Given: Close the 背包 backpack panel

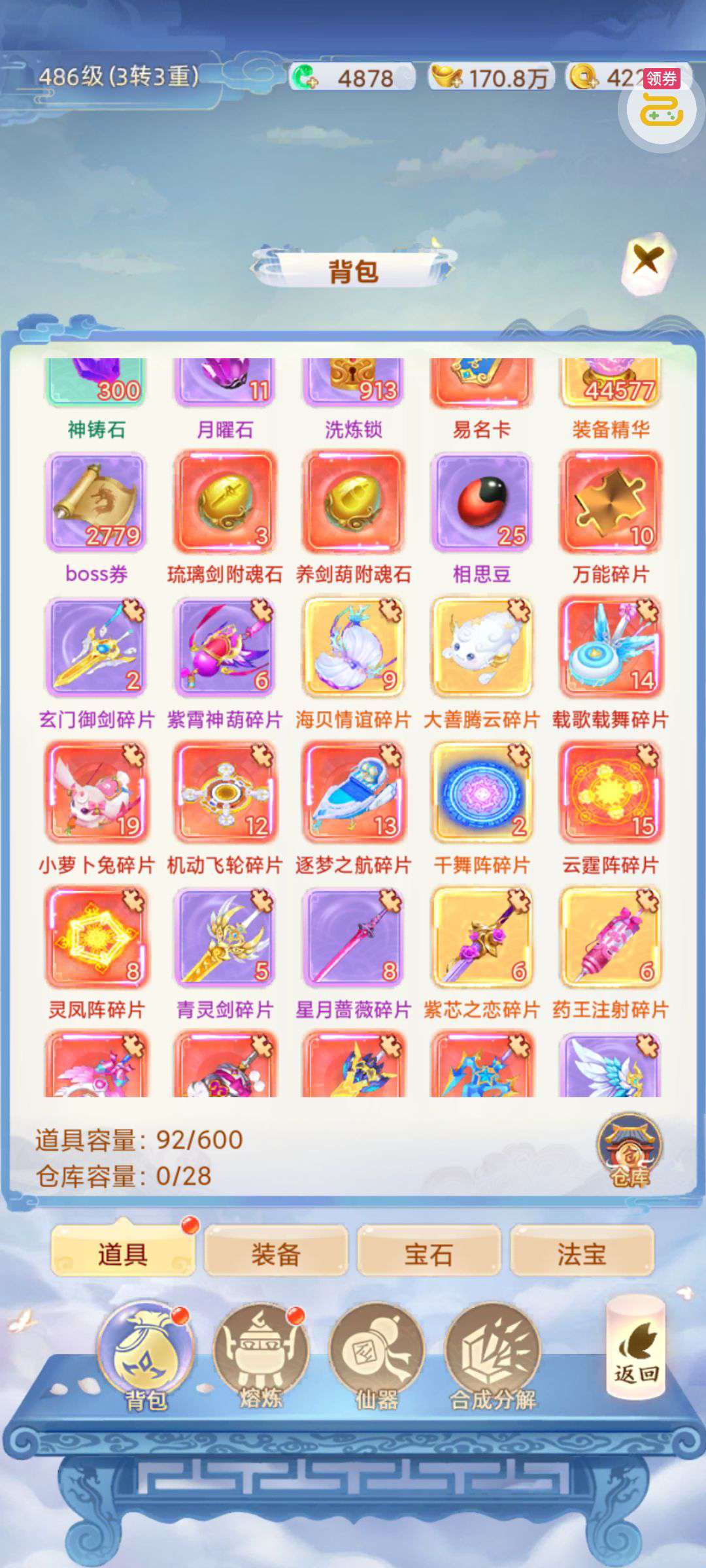Looking at the screenshot, I should (647, 262).
